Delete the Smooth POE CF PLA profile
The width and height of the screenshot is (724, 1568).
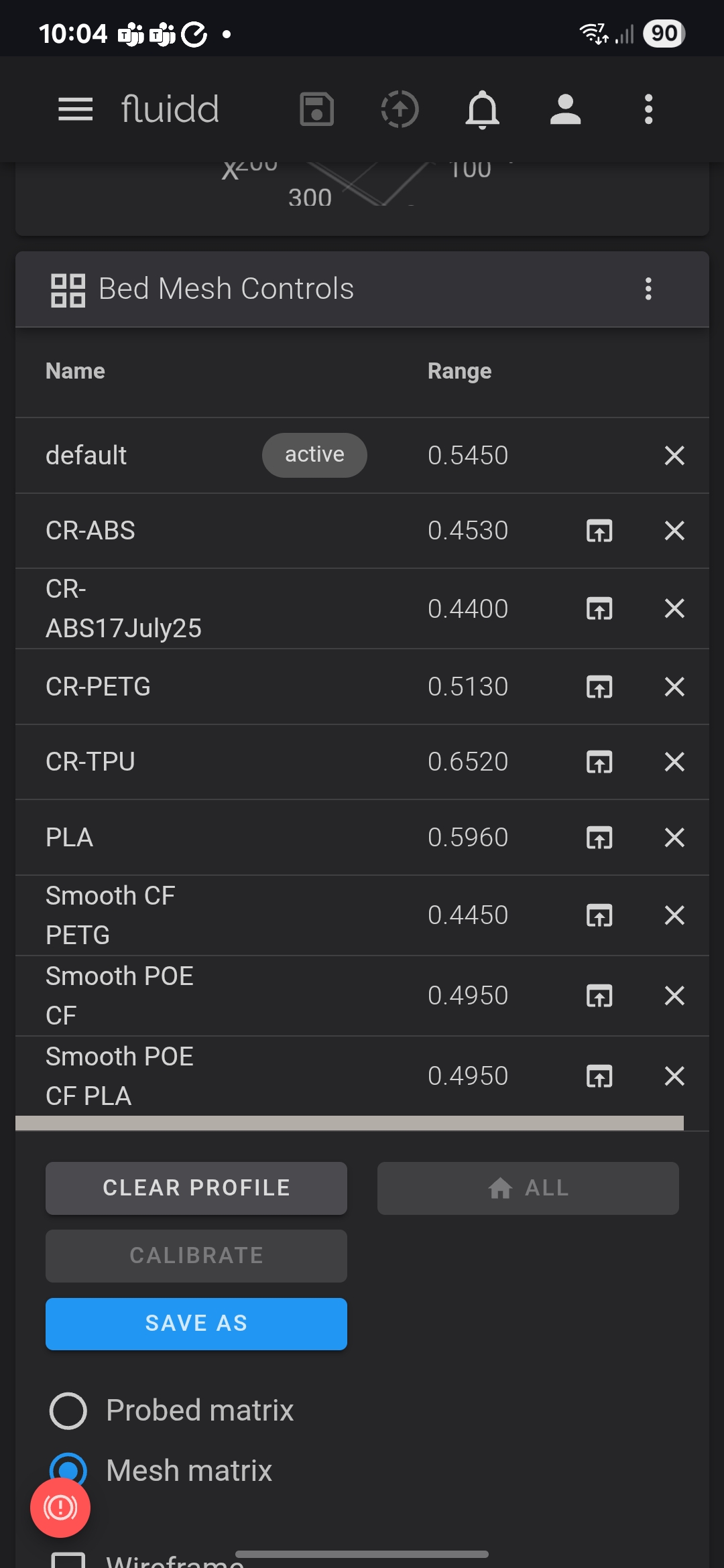point(674,1076)
